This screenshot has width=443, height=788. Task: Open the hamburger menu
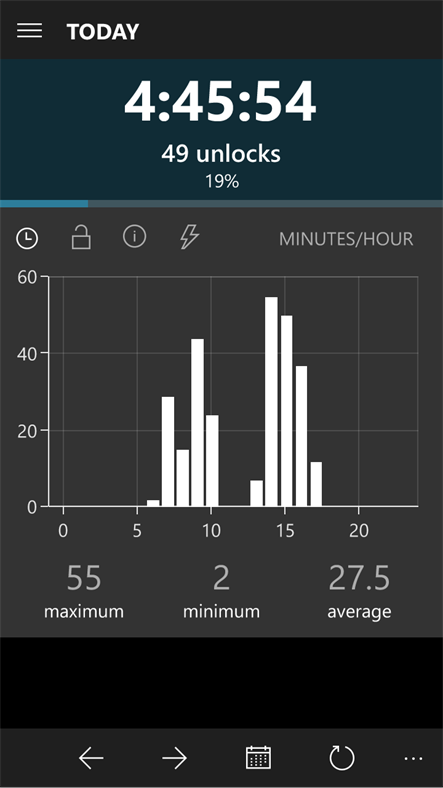[x=29, y=31]
